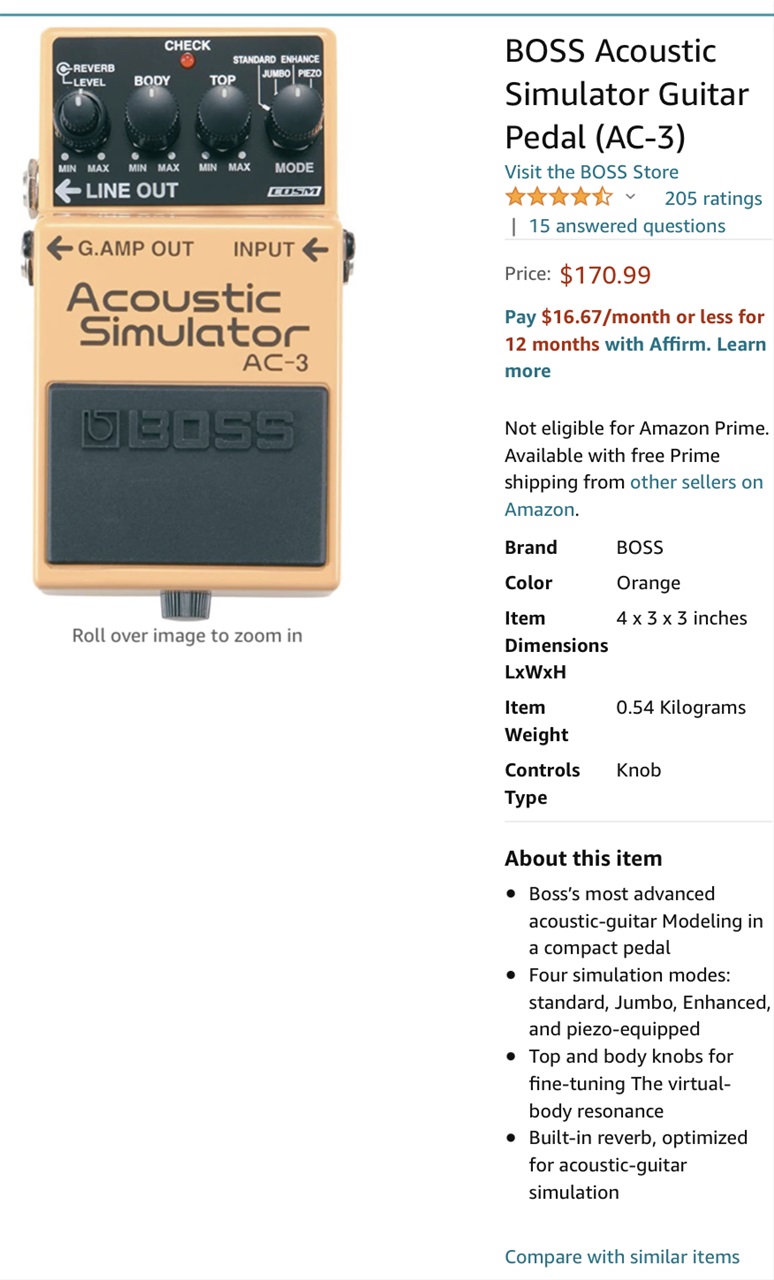Compare with similar items
This screenshot has width=774, height=1280.
click(622, 1257)
